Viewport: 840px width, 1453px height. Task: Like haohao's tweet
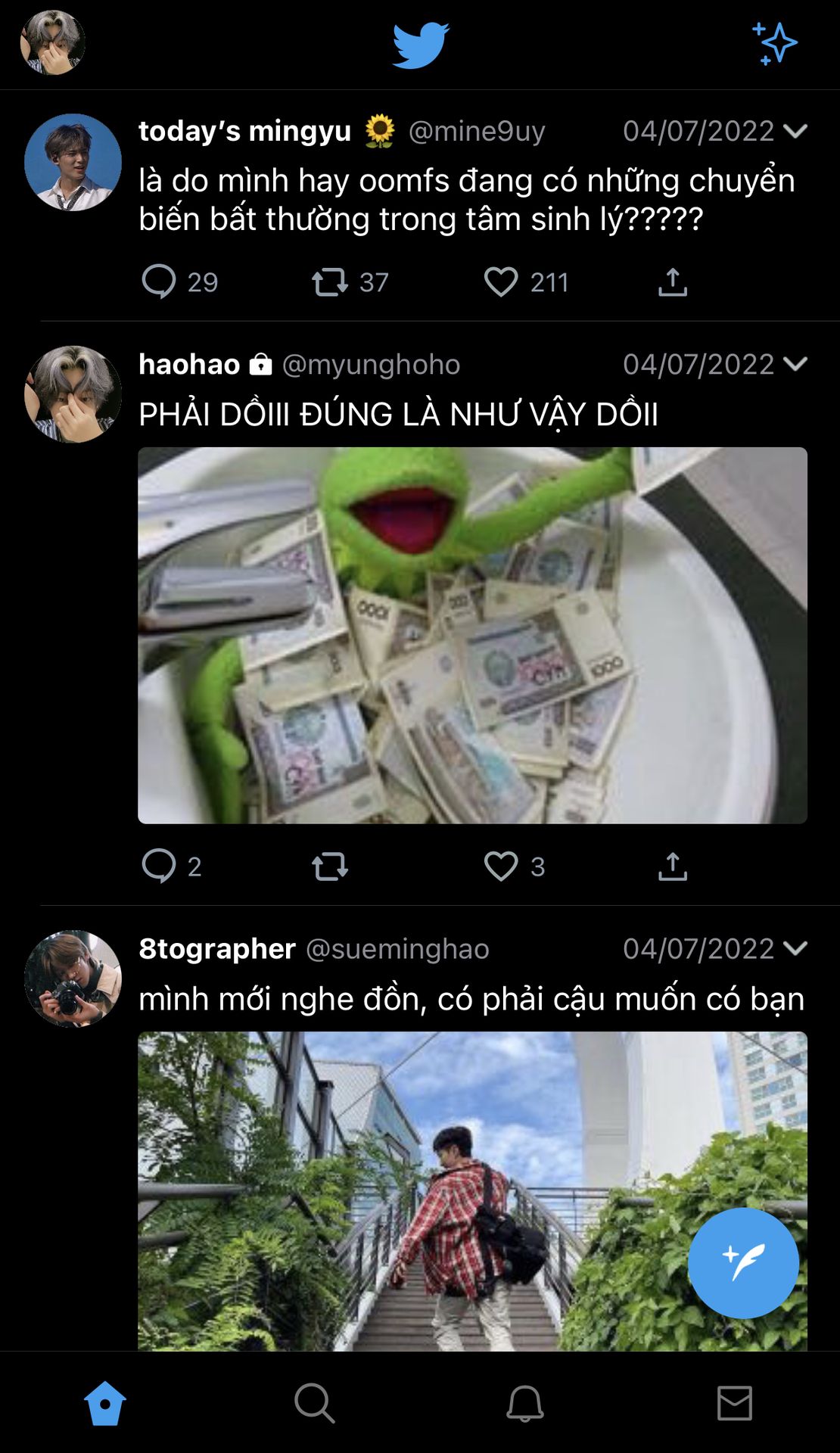[501, 866]
